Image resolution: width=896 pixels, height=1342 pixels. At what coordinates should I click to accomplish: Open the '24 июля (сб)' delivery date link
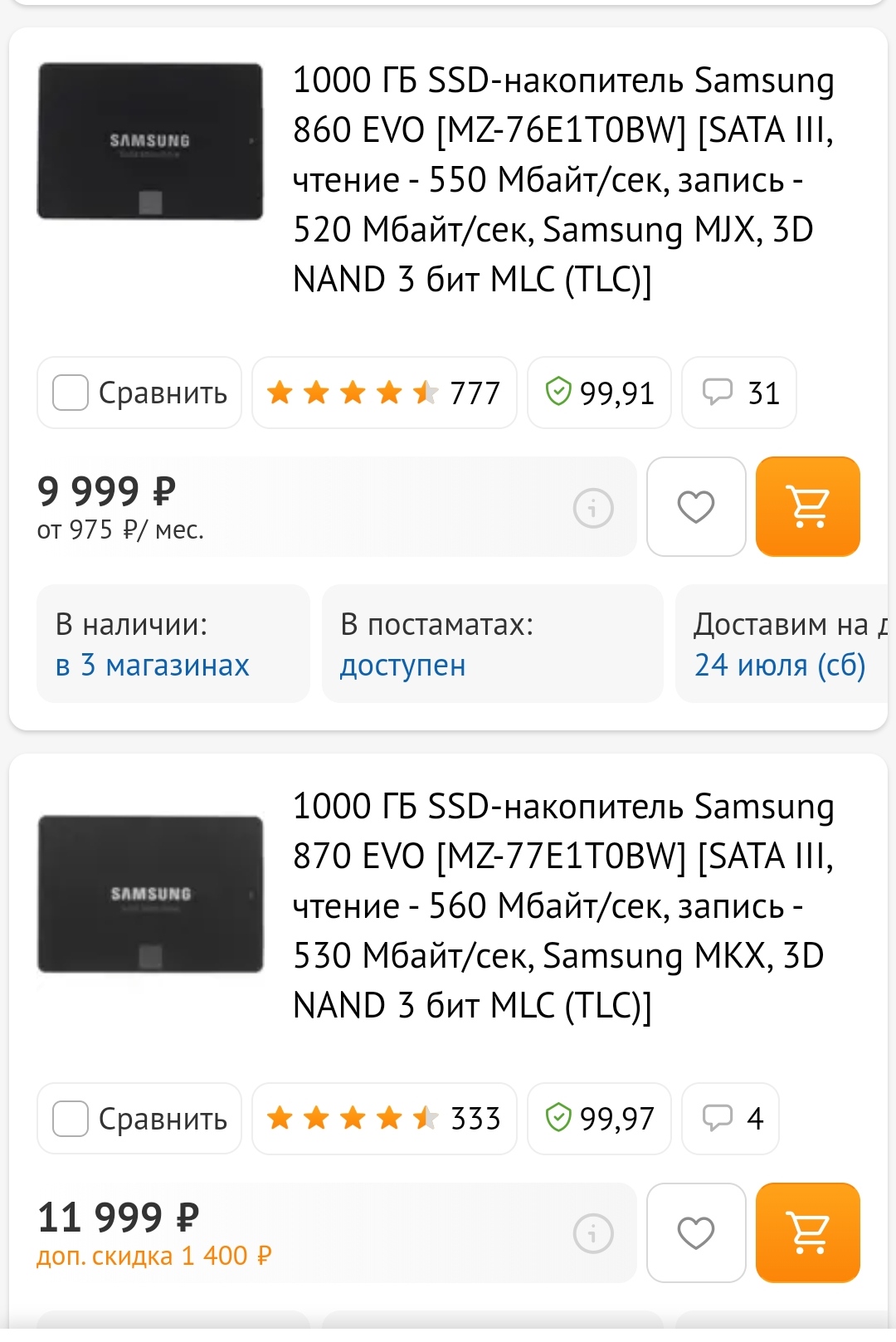(x=780, y=666)
